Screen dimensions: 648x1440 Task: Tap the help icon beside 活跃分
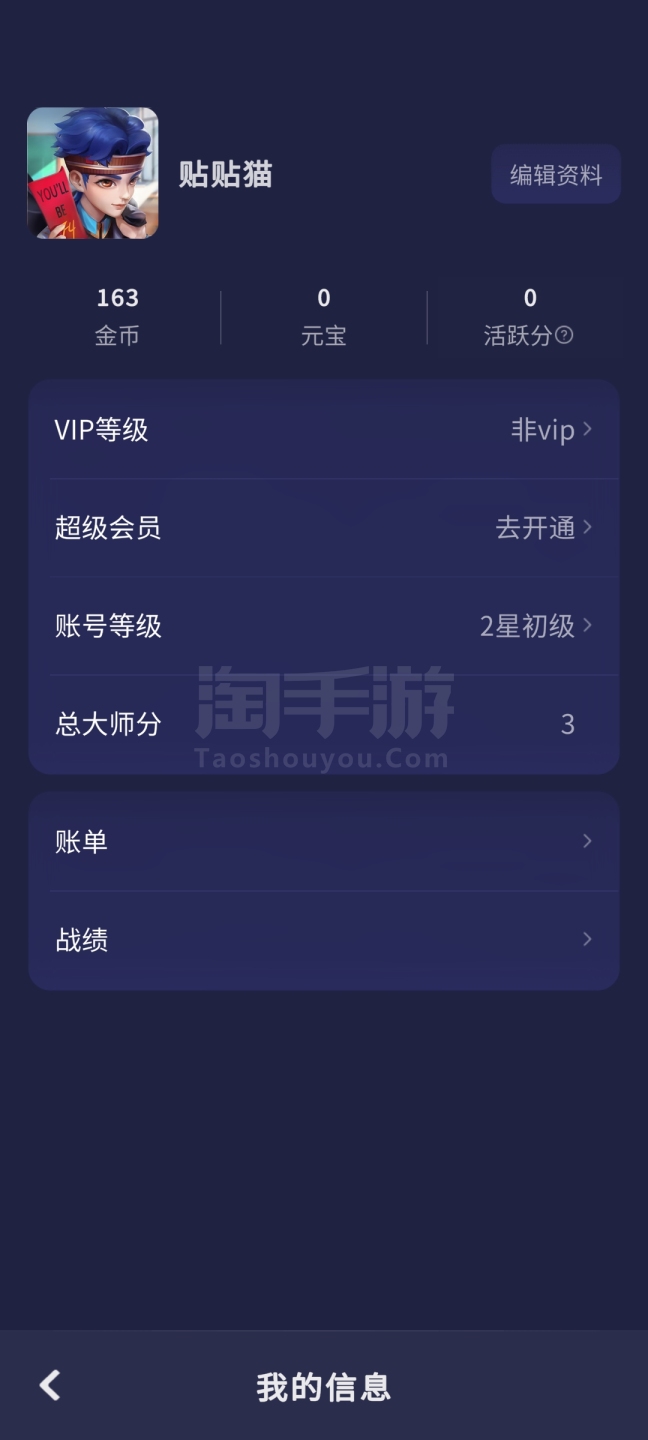click(564, 335)
